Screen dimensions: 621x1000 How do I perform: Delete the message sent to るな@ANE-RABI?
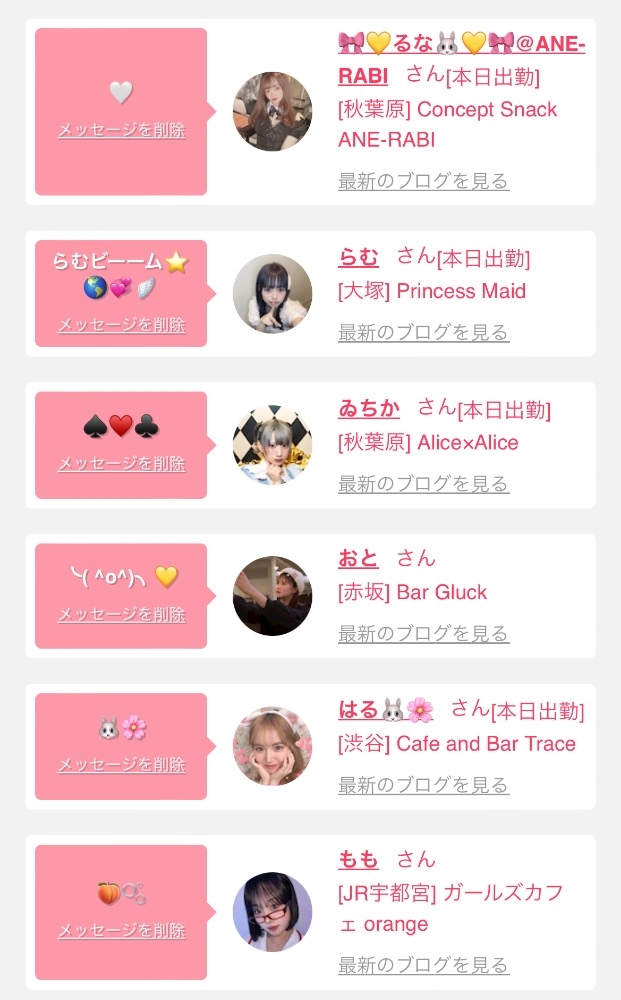pyautogui.click(x=122, y=130)
